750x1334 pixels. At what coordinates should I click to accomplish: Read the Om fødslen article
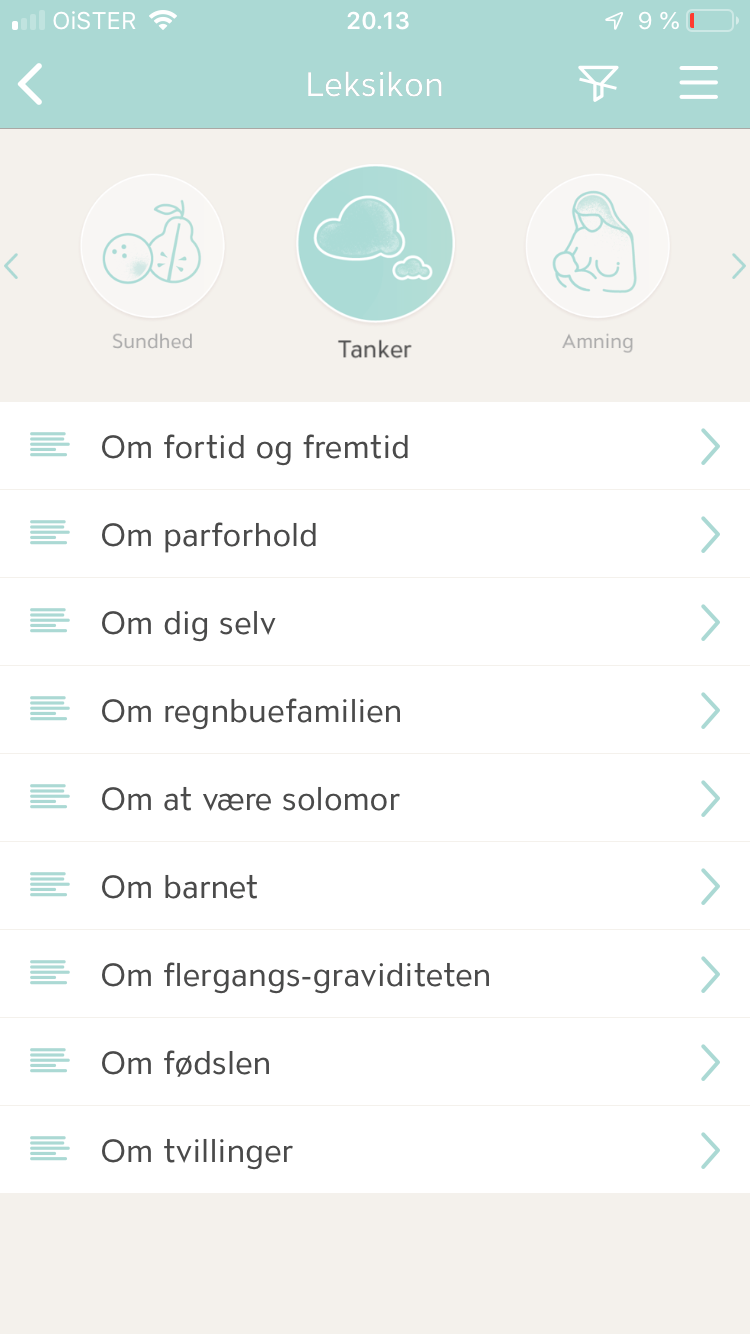375,1062
